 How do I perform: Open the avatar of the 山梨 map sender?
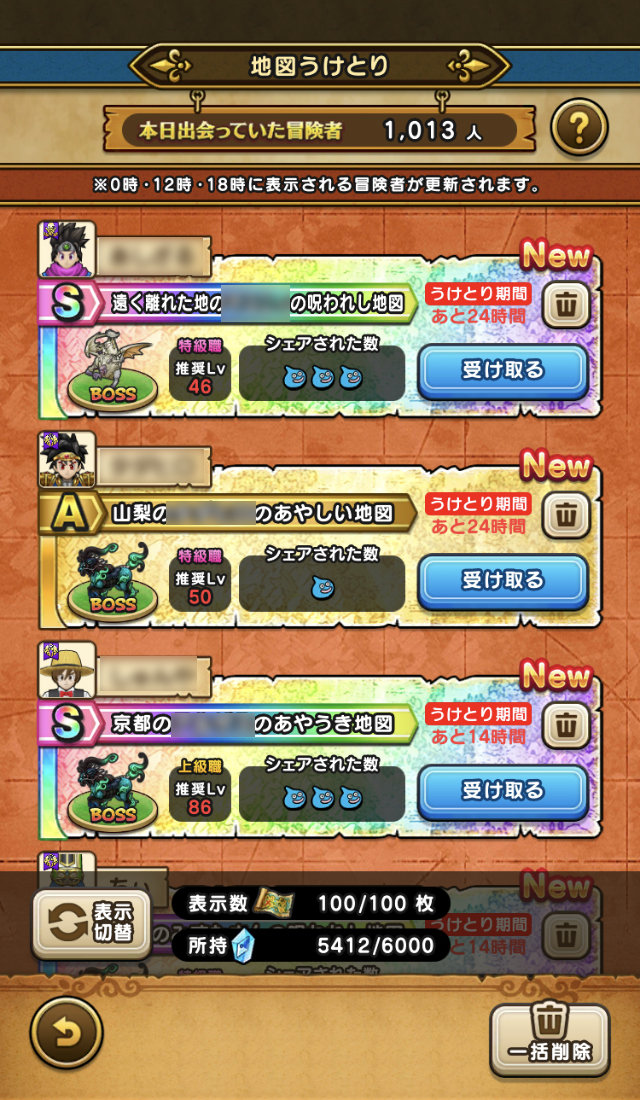pyautogui.click(x=67, y=460)
